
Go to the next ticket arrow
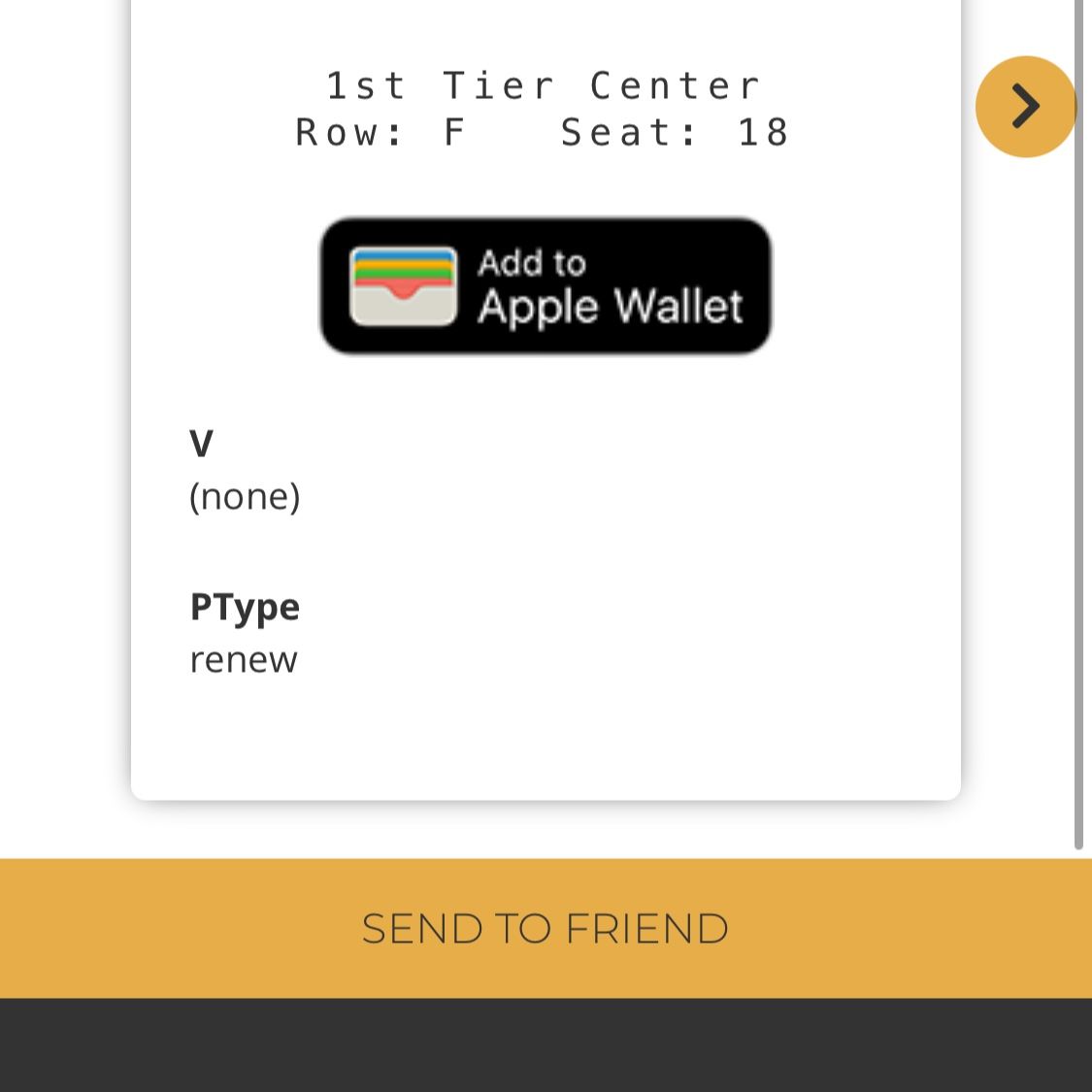tap(1024, 106)
